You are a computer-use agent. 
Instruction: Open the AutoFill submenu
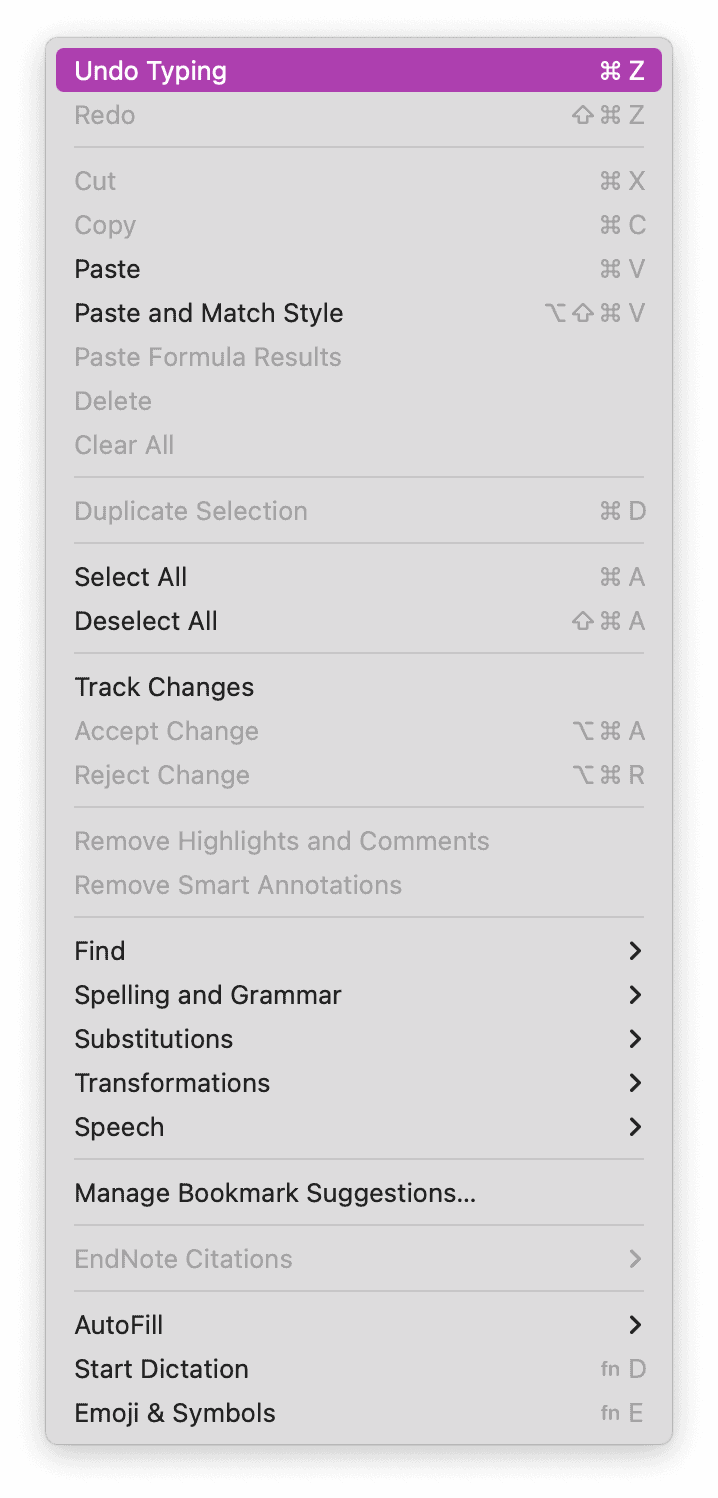point(118,1325)
